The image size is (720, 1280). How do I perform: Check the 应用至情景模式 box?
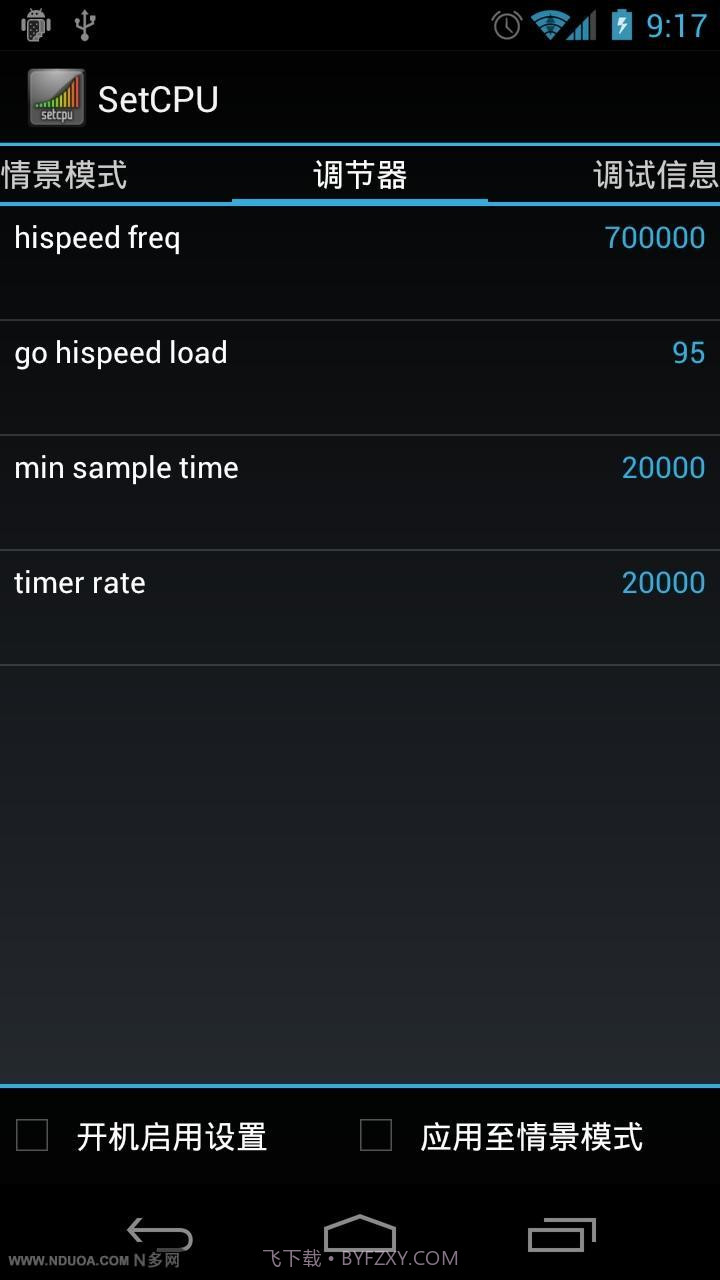click(376, 1135)
